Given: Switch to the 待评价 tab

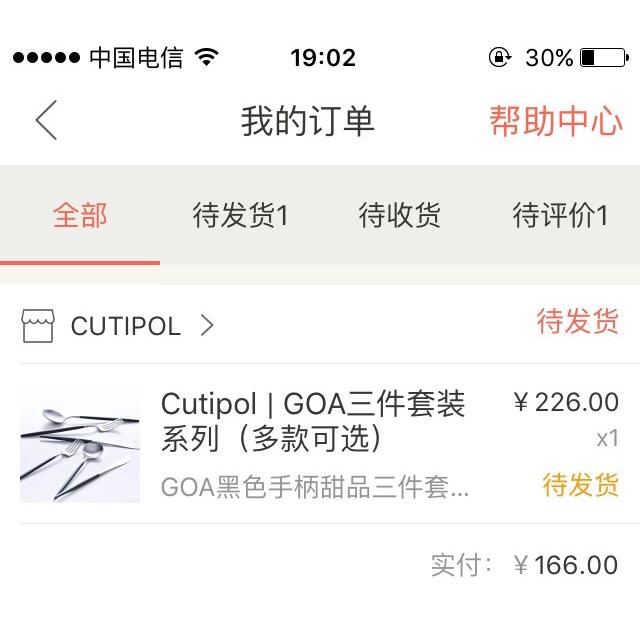Looking at the screenshot, I should tap(560, 216).
